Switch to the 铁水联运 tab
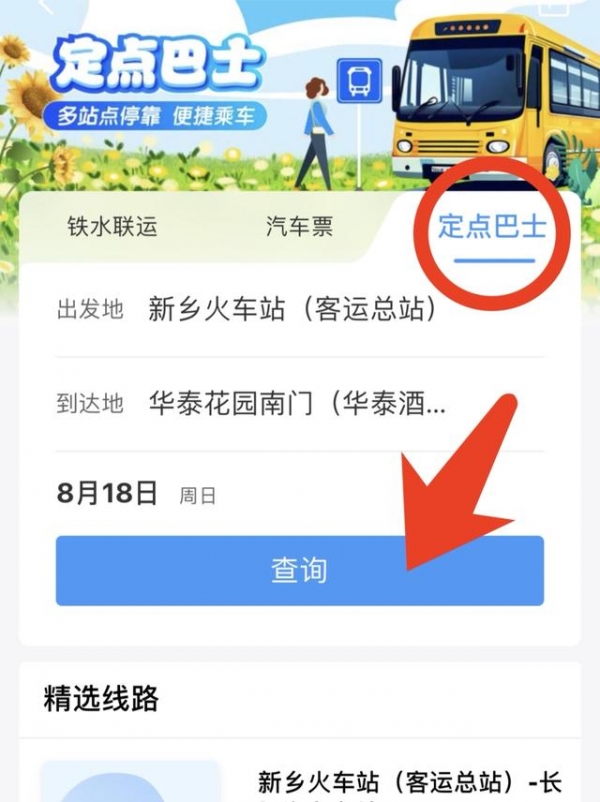Screen dimensions: 600x802 pyautogui.click(x=111, y=226)
